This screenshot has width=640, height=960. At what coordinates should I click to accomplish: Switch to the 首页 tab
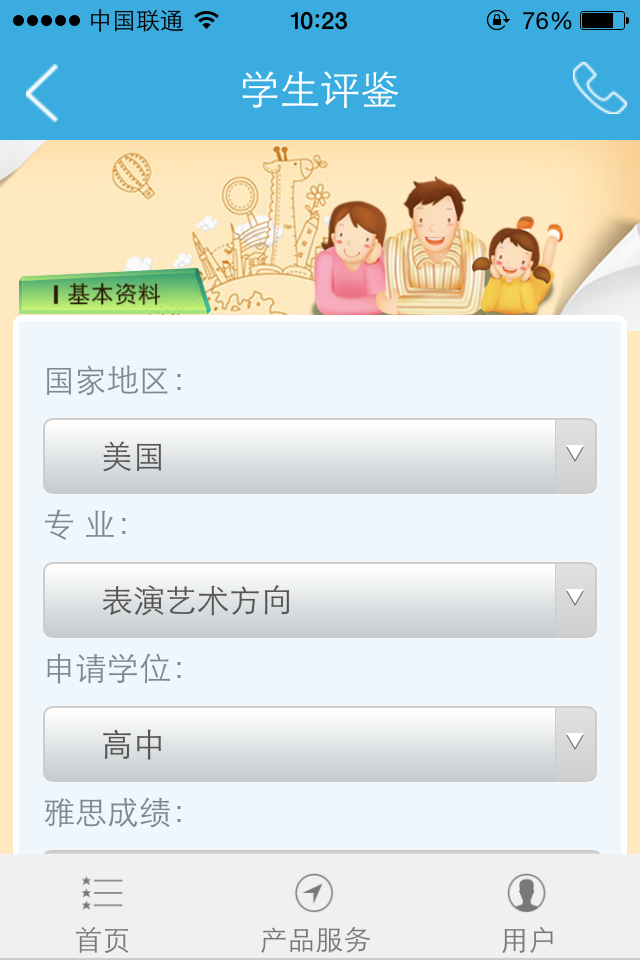tap(103, 912)
